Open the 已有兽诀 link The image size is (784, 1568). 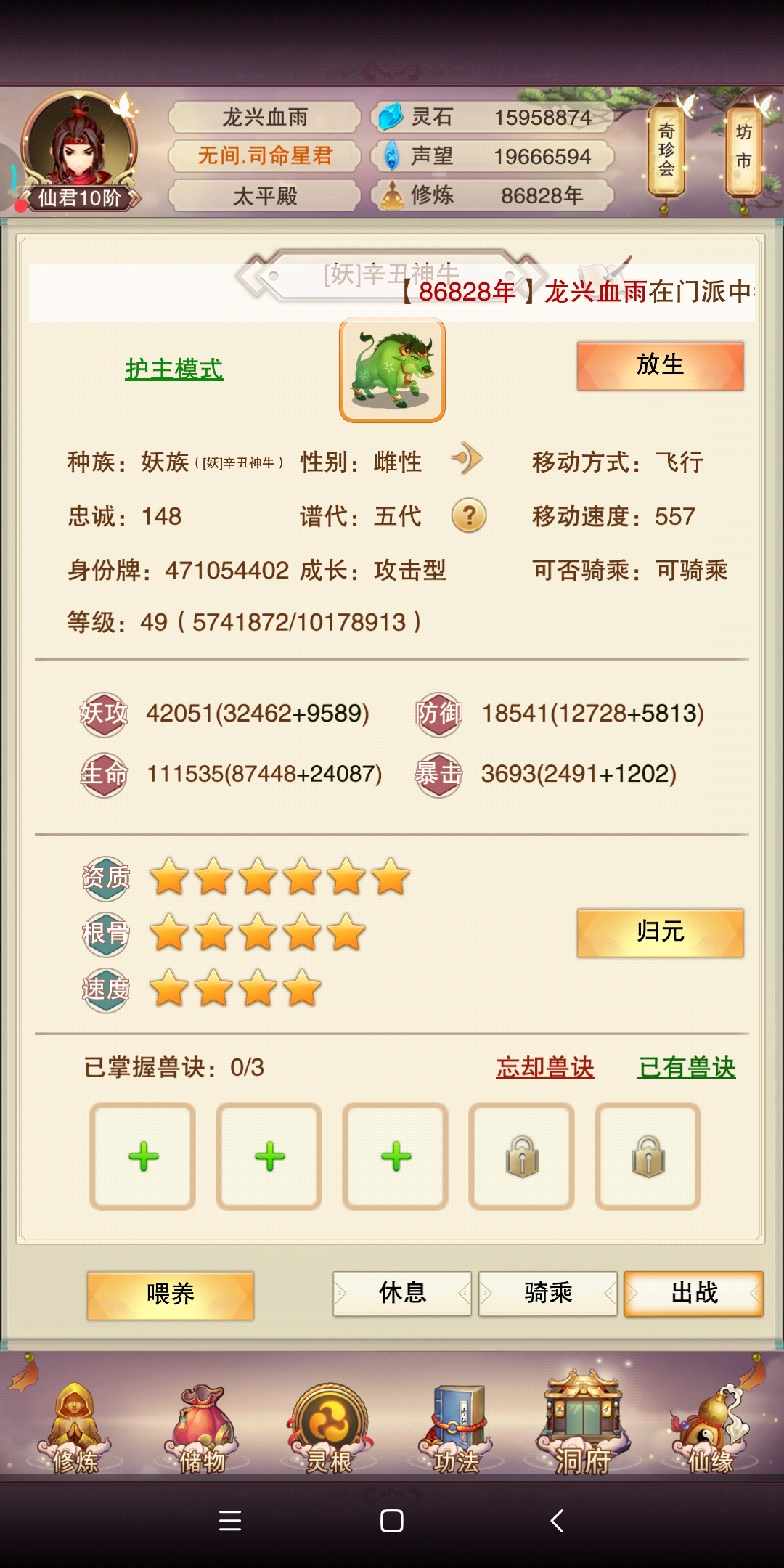point(686,1067)
